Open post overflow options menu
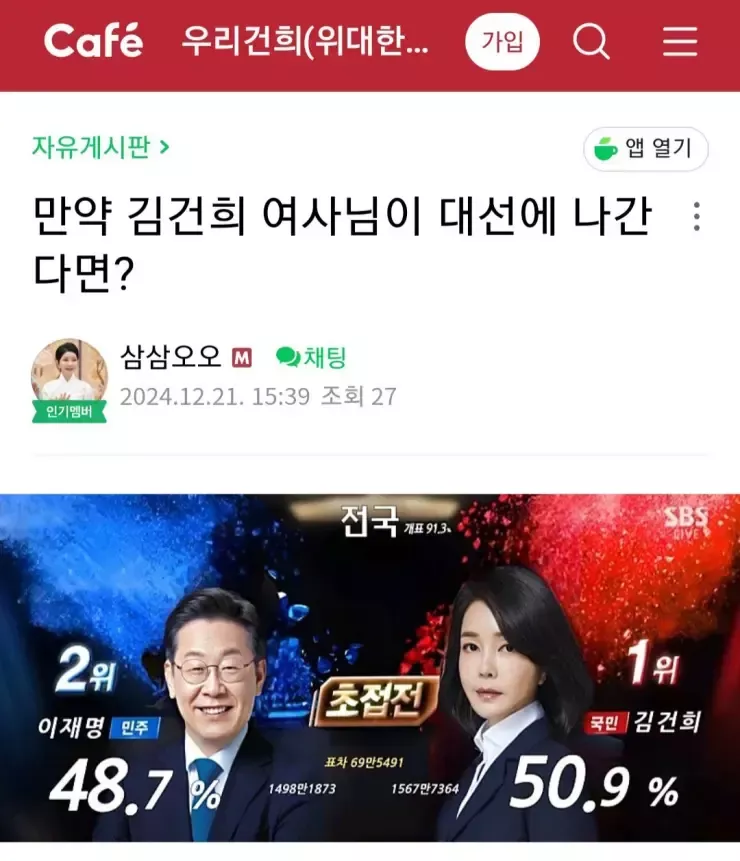Screen dimensions: 740x861 tap(696, 217)
